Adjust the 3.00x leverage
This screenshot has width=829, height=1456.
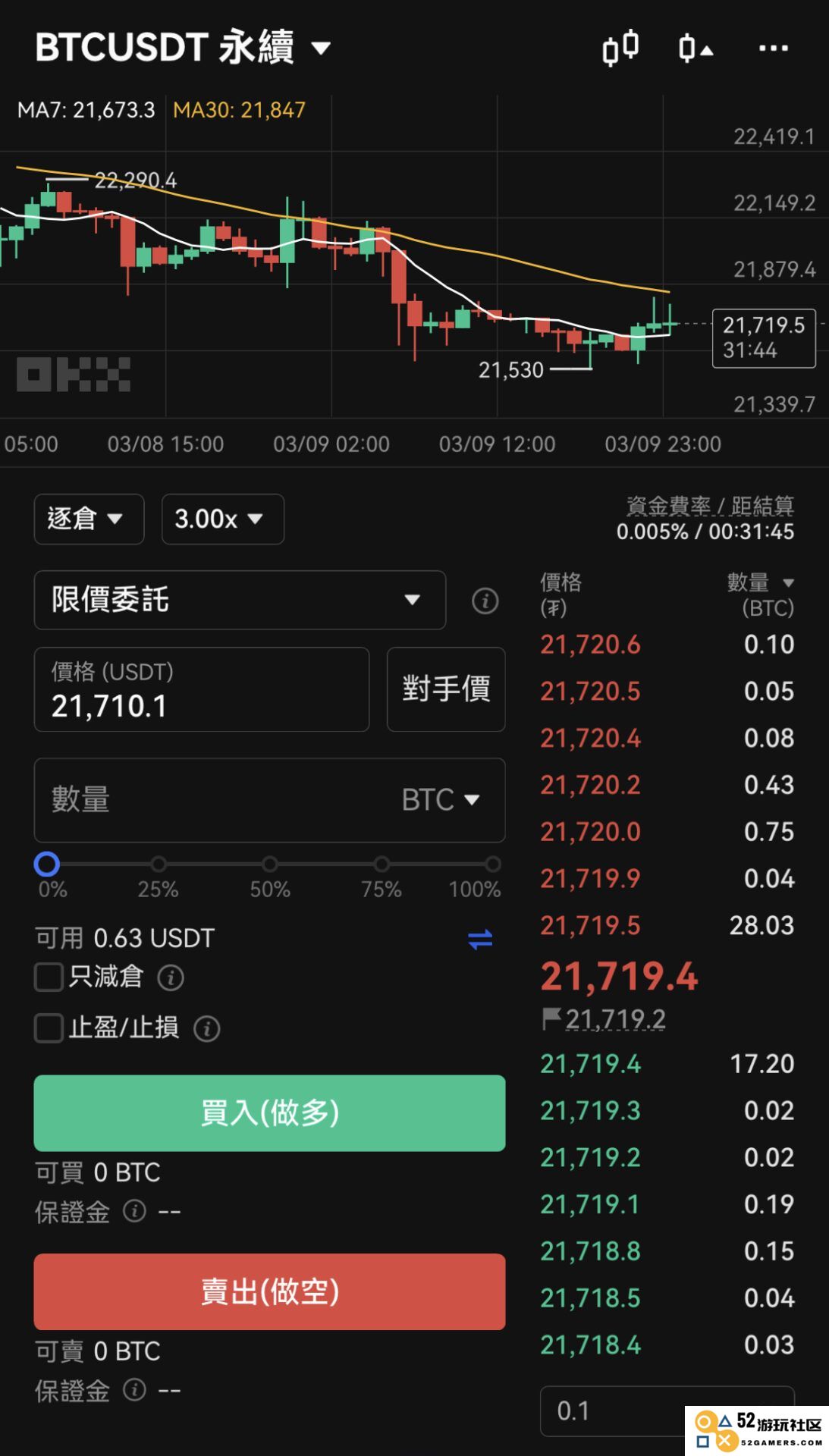[x=222, y=519]
